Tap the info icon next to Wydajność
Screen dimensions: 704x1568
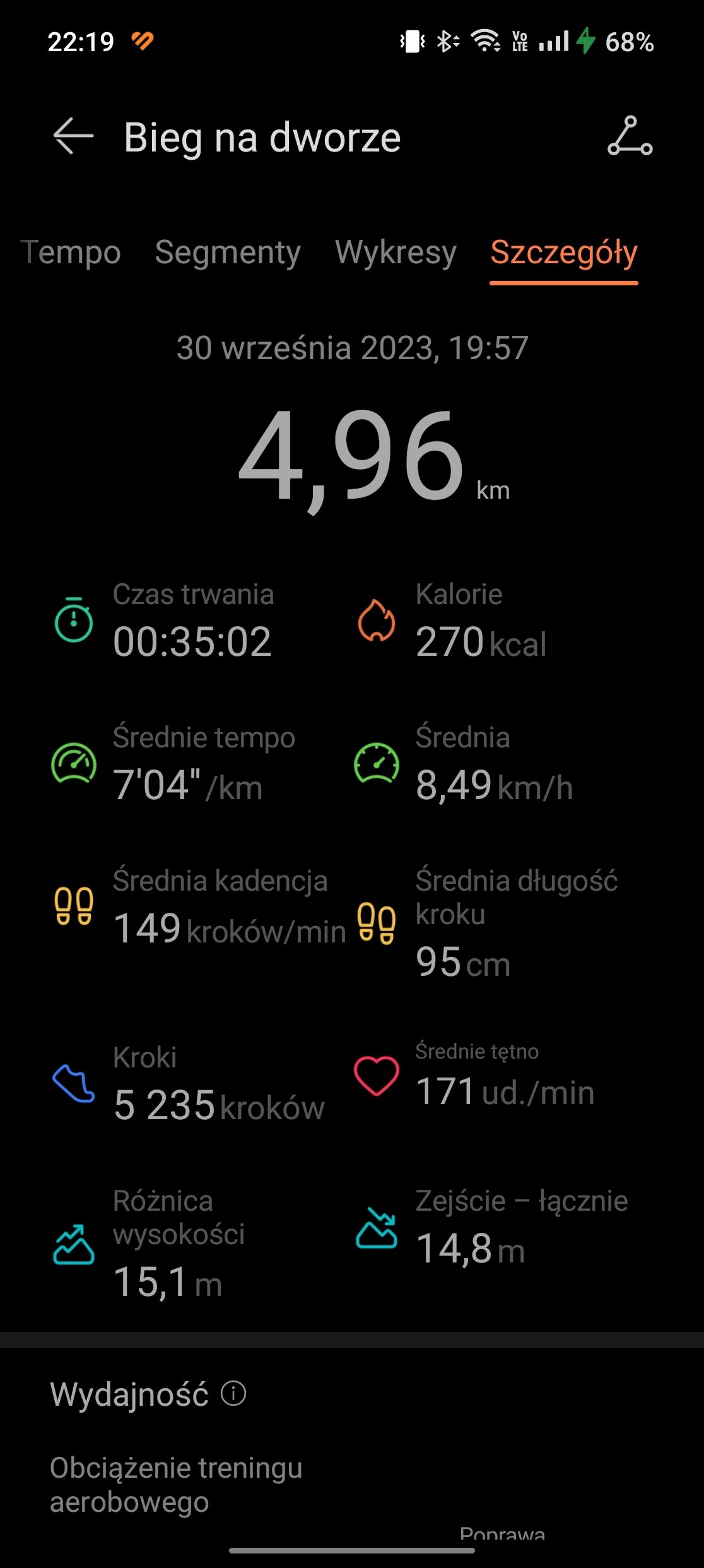pos(233,1393)
